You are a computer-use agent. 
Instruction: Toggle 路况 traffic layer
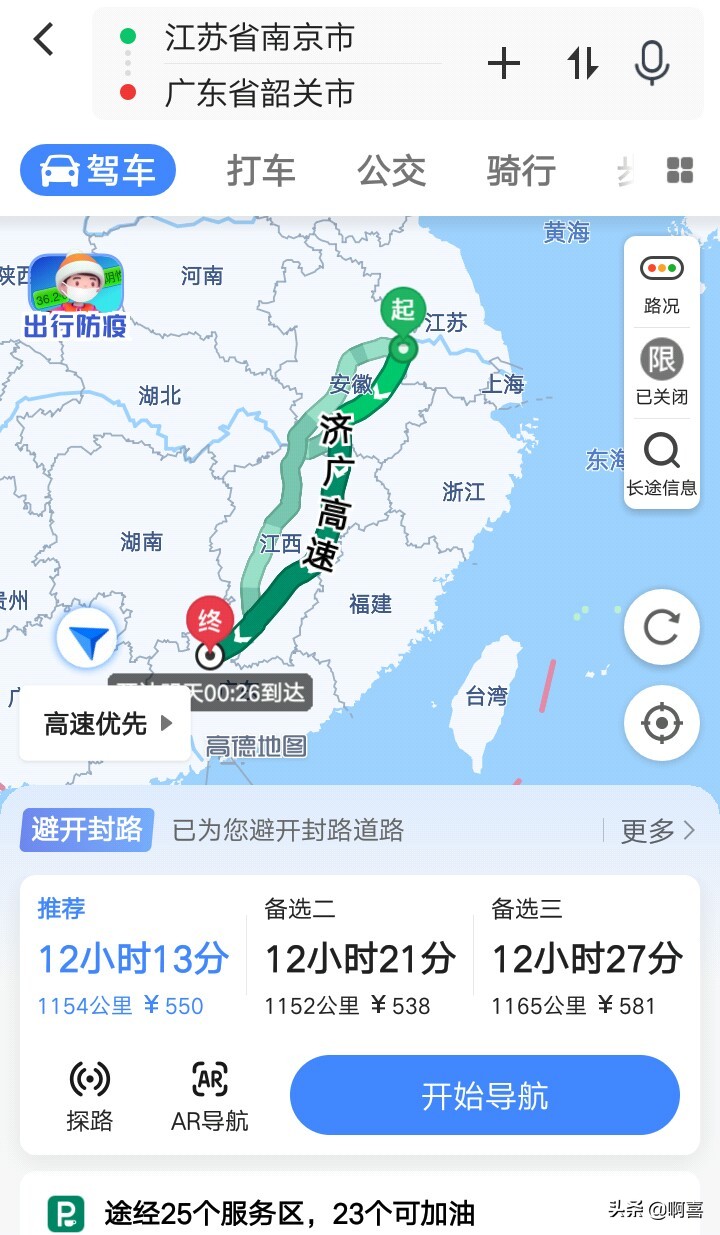point(661,283)
